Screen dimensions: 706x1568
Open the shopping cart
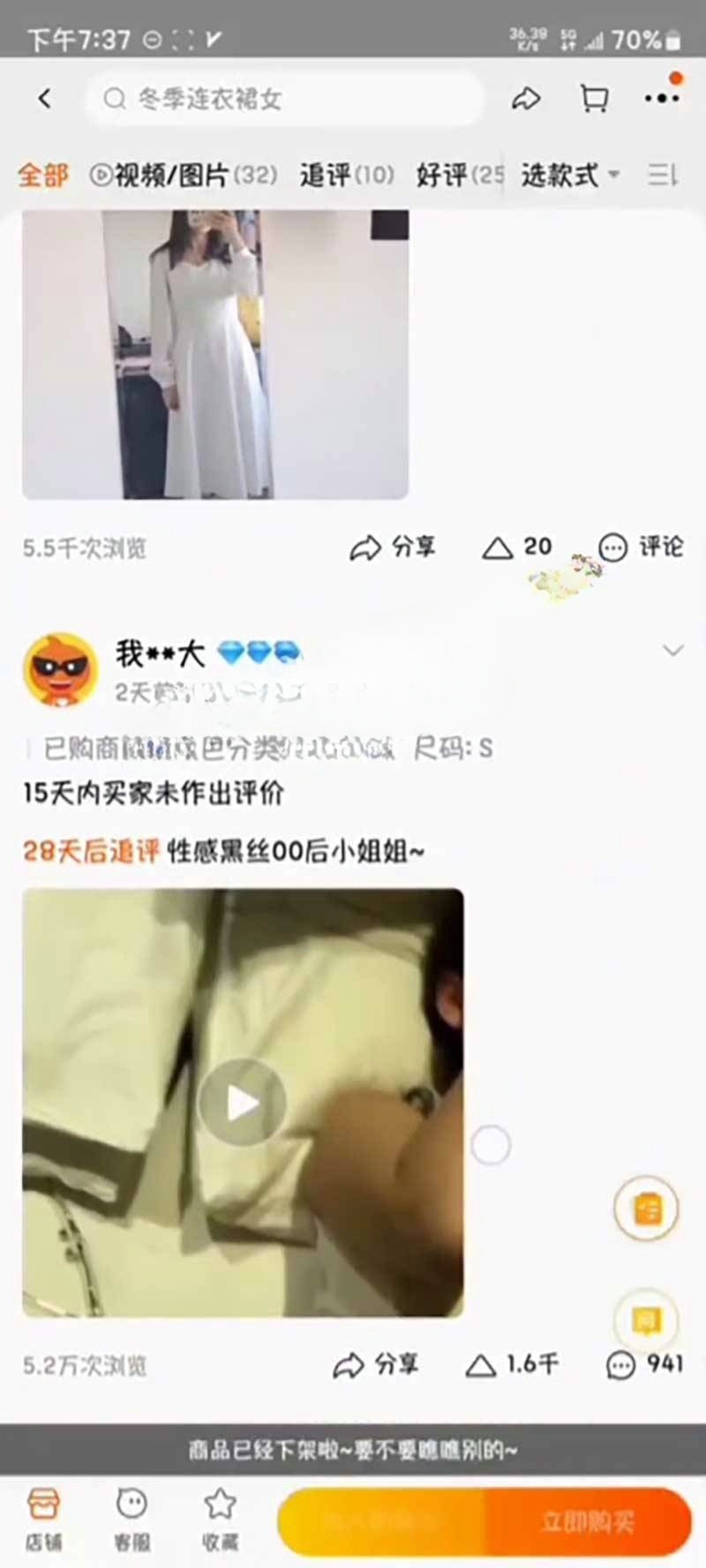[x=595, y=99]
